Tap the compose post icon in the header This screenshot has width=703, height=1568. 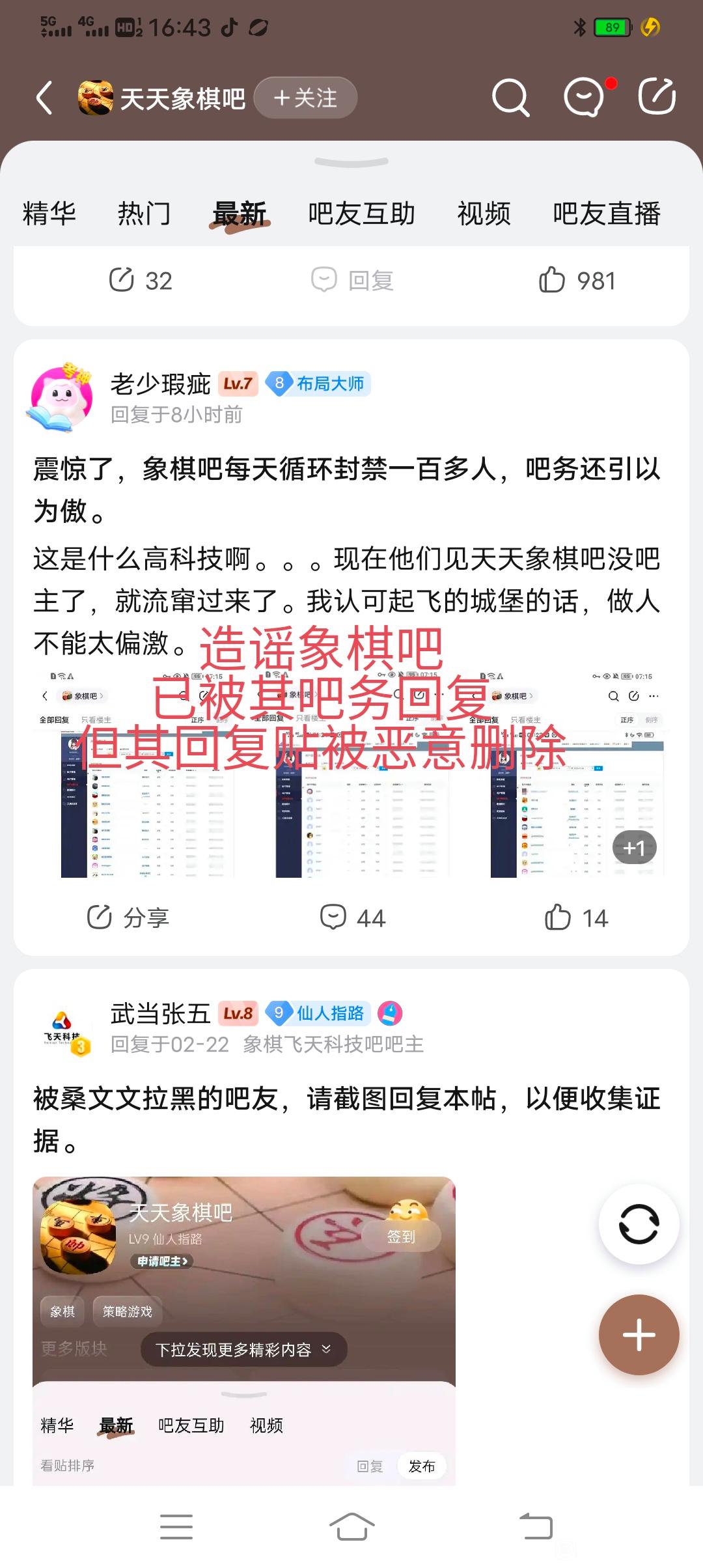pyautogui.click(x=656, y=96)
